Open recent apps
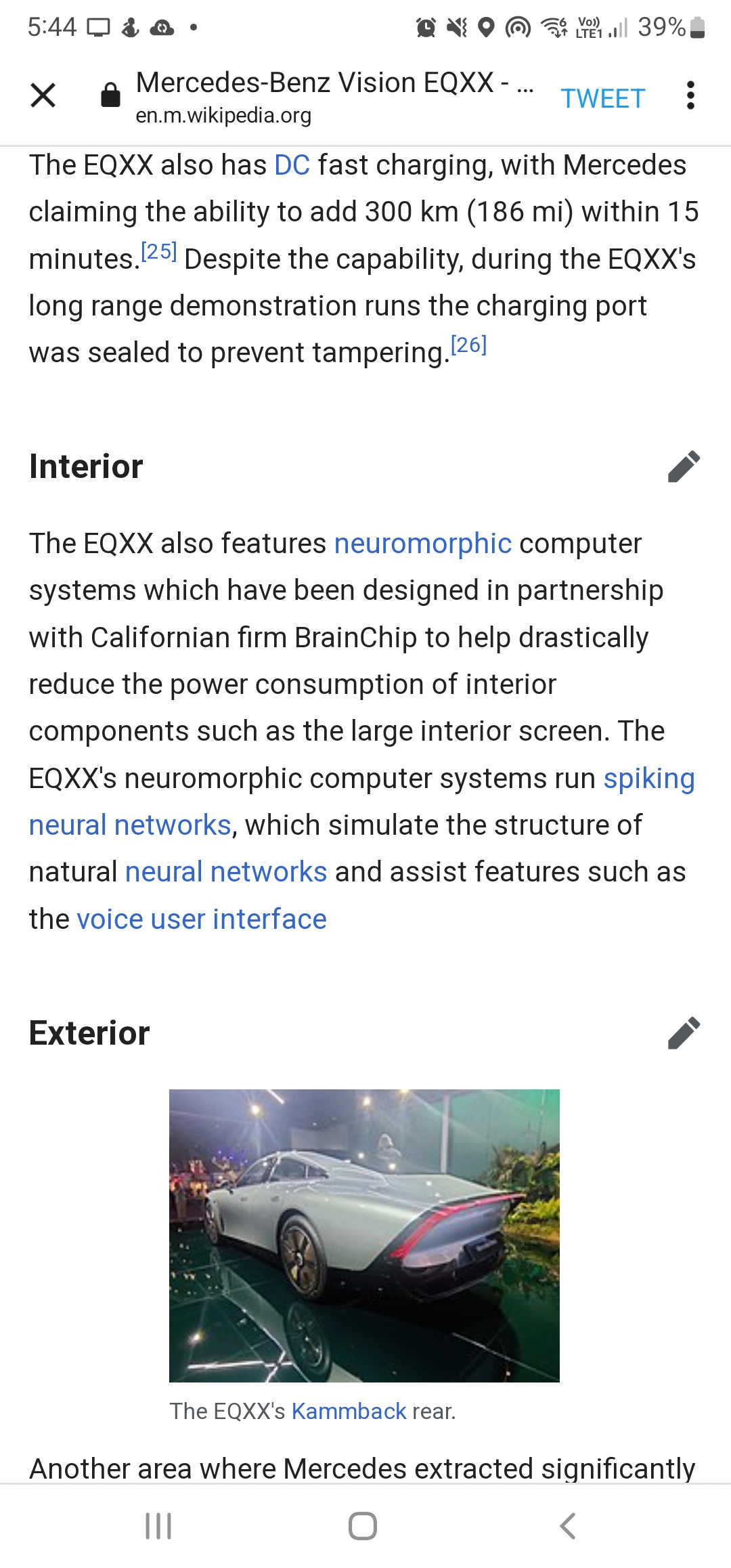731x1568 pixels. point(158,1526)
